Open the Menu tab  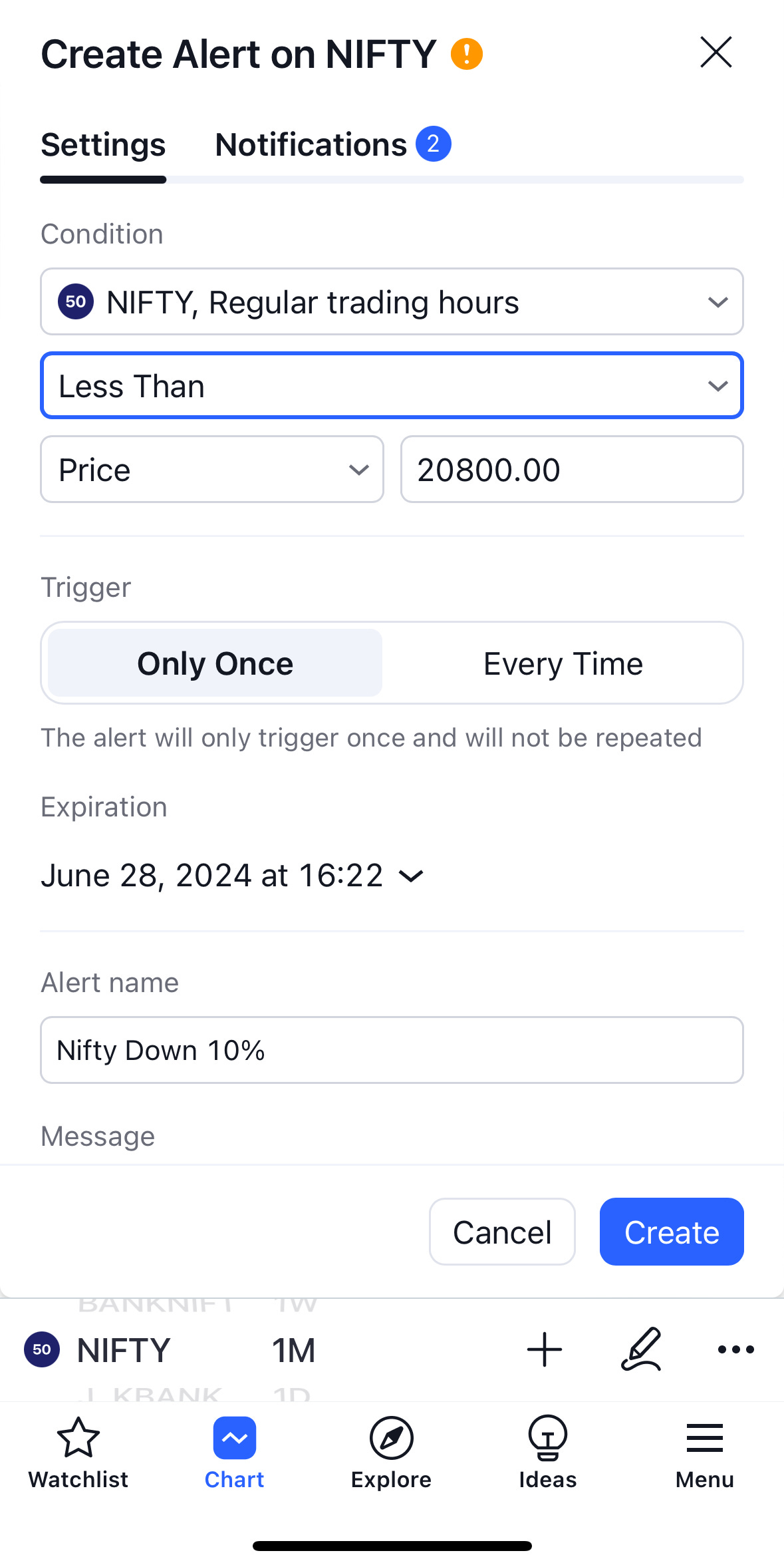click(x=705, y=1453)
